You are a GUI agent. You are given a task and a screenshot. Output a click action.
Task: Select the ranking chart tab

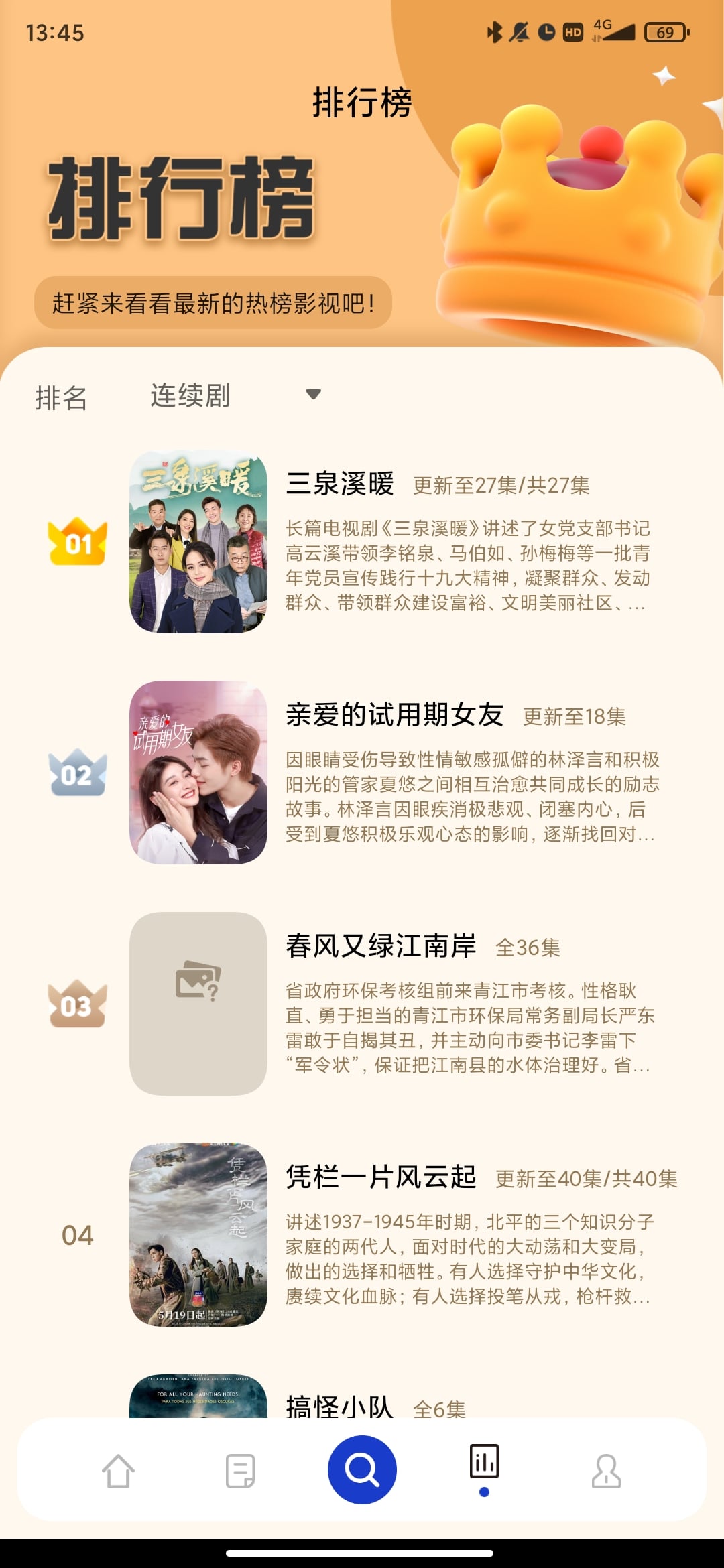tap(484, 1463)
